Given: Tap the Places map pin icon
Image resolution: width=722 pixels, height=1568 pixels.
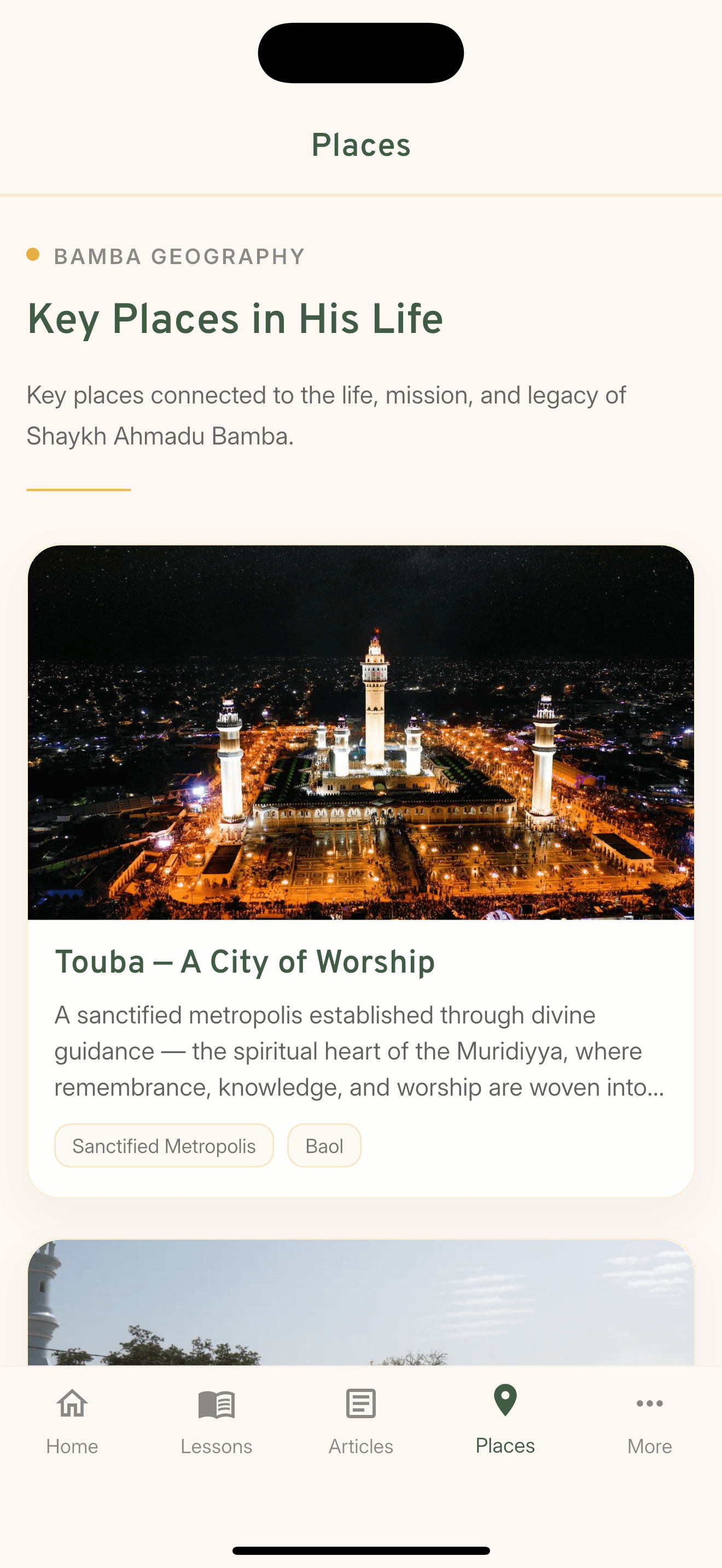Looking at the screenshot, I should click(x=504, y=1403).
